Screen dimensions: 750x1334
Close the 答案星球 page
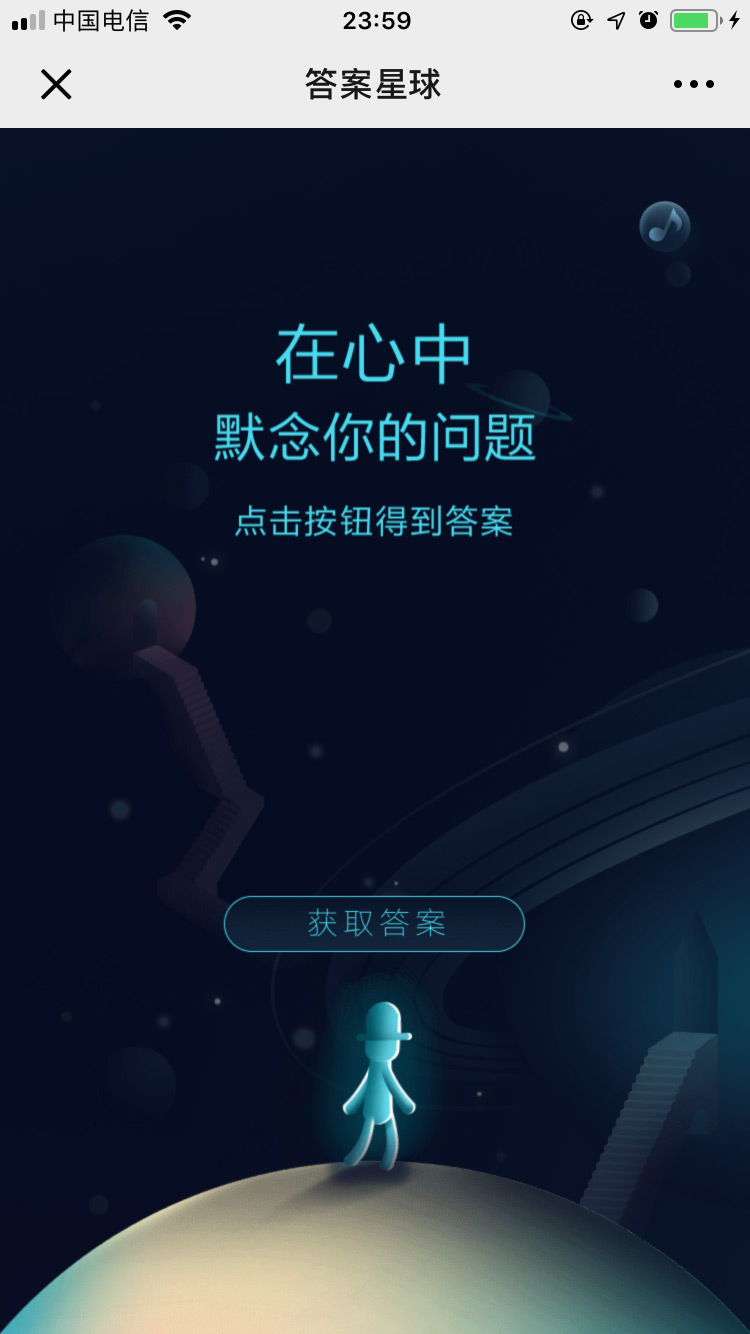pos(56,85)
